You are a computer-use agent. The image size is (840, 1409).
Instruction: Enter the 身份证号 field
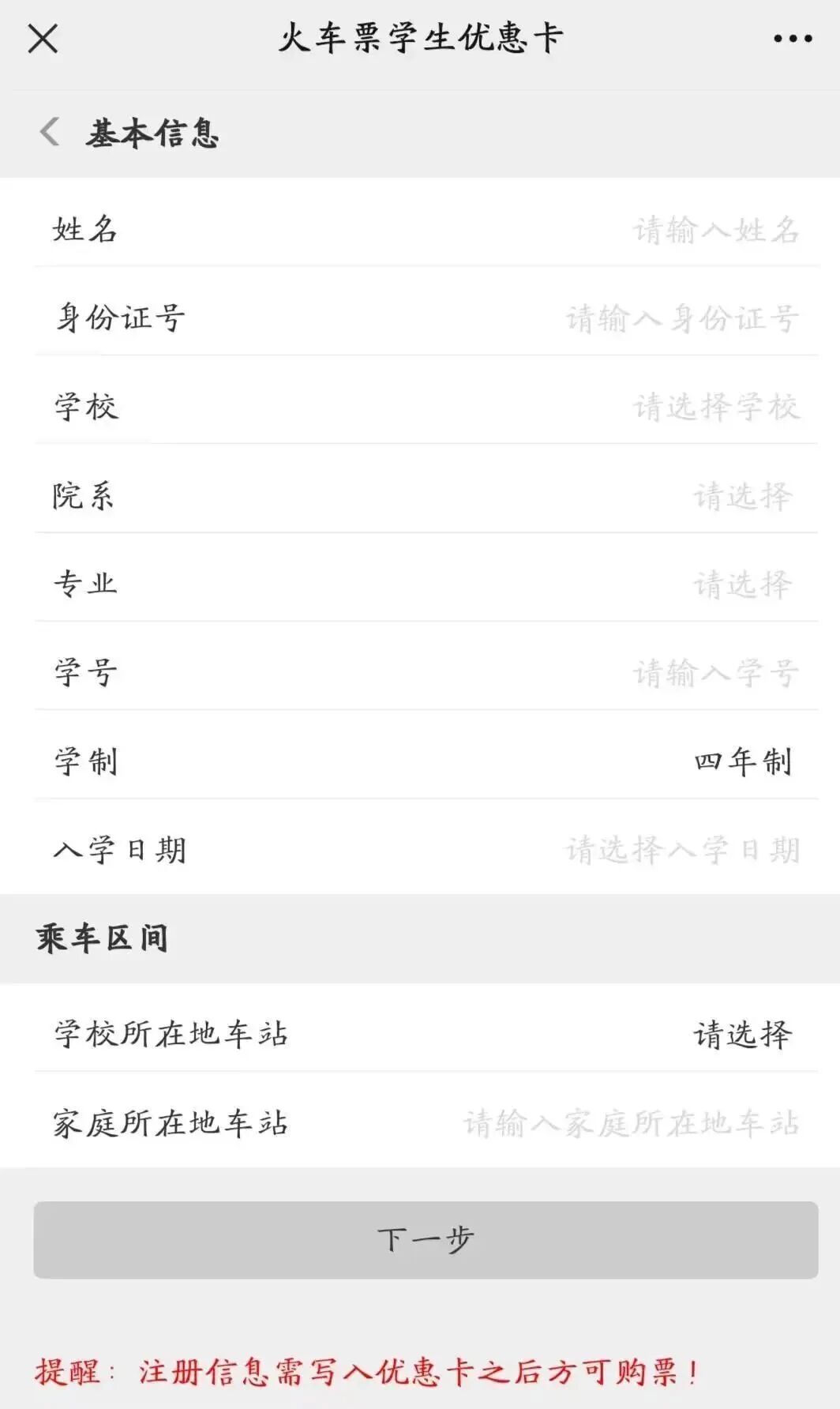[x=682, y=318]
